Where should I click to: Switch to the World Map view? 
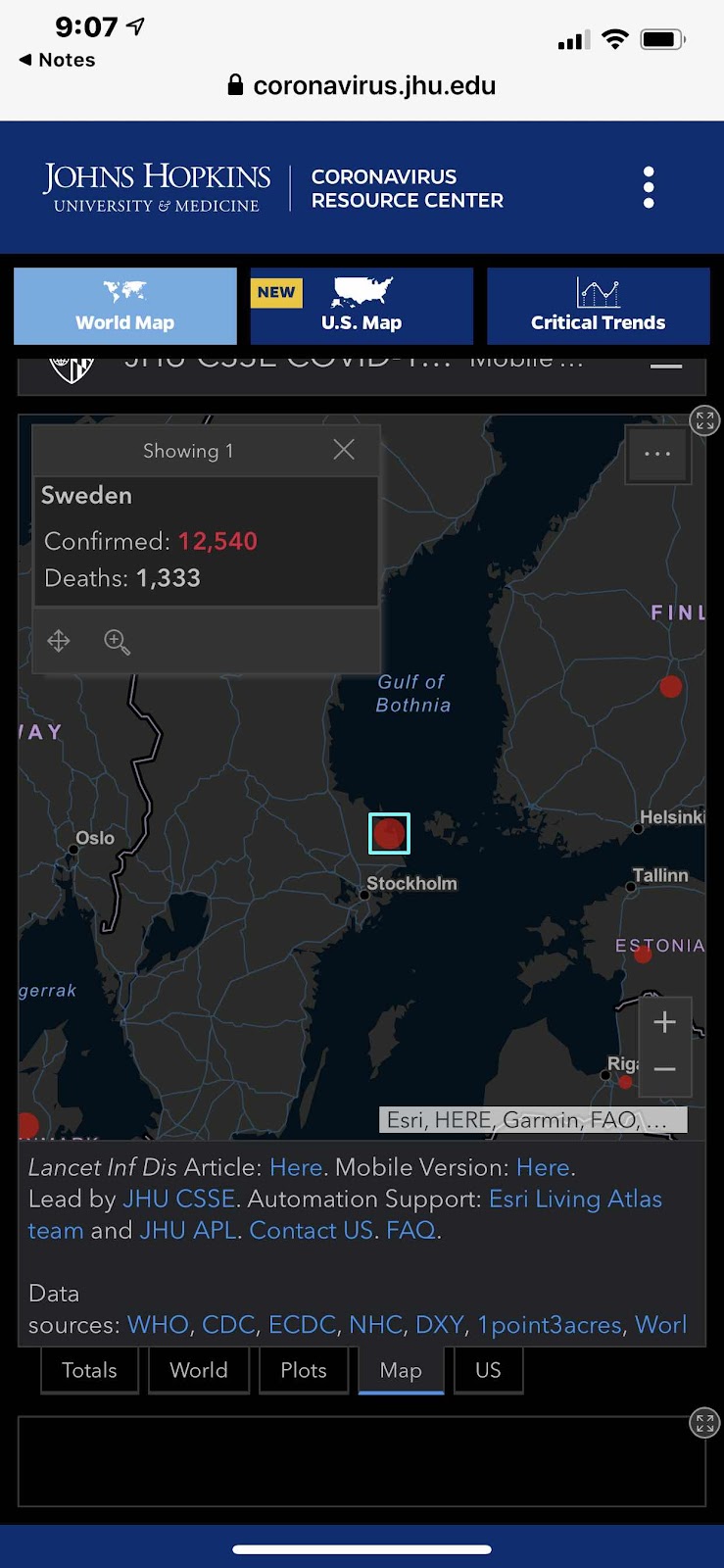pyautogui.click(x=125, y=306)
